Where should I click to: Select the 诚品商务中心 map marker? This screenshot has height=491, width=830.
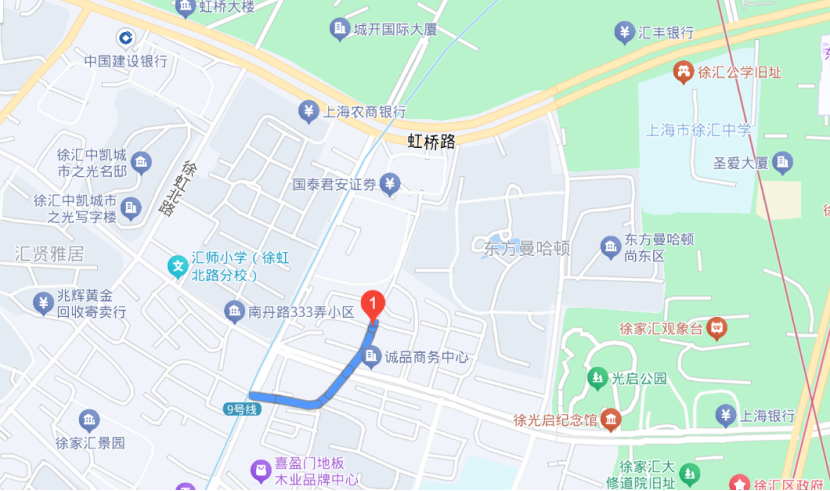point(372,356)
